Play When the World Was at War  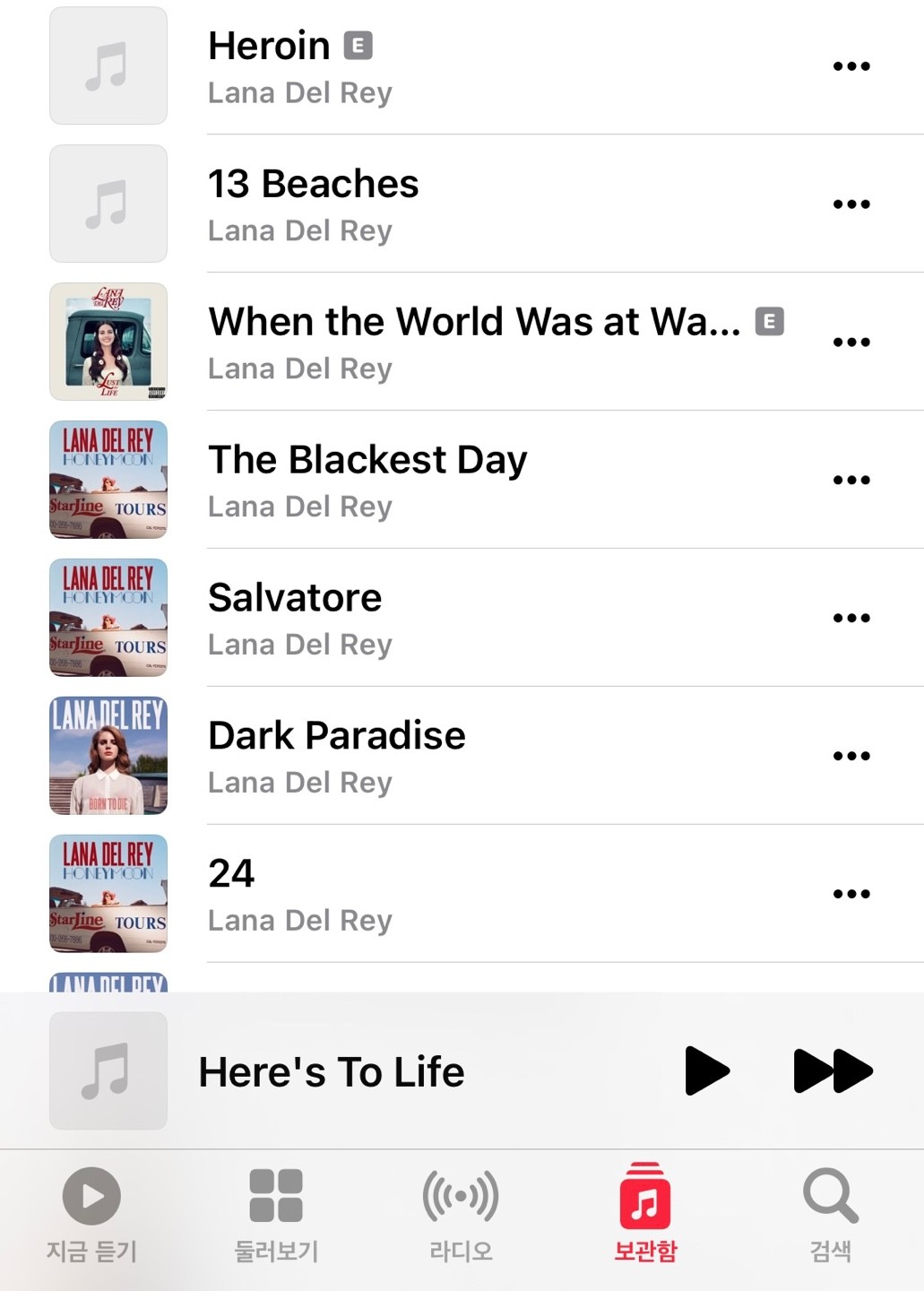coord(474,323)
